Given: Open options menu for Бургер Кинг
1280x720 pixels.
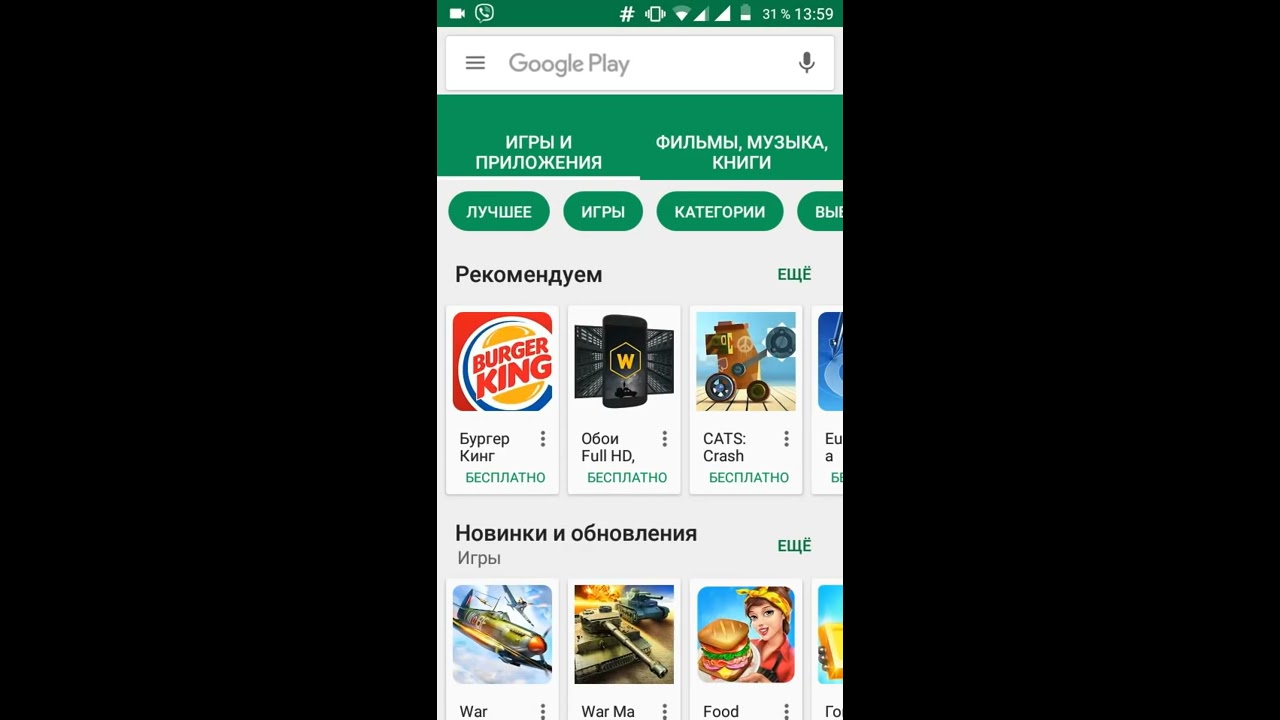Looking at the screenshot, I should 543,439.
